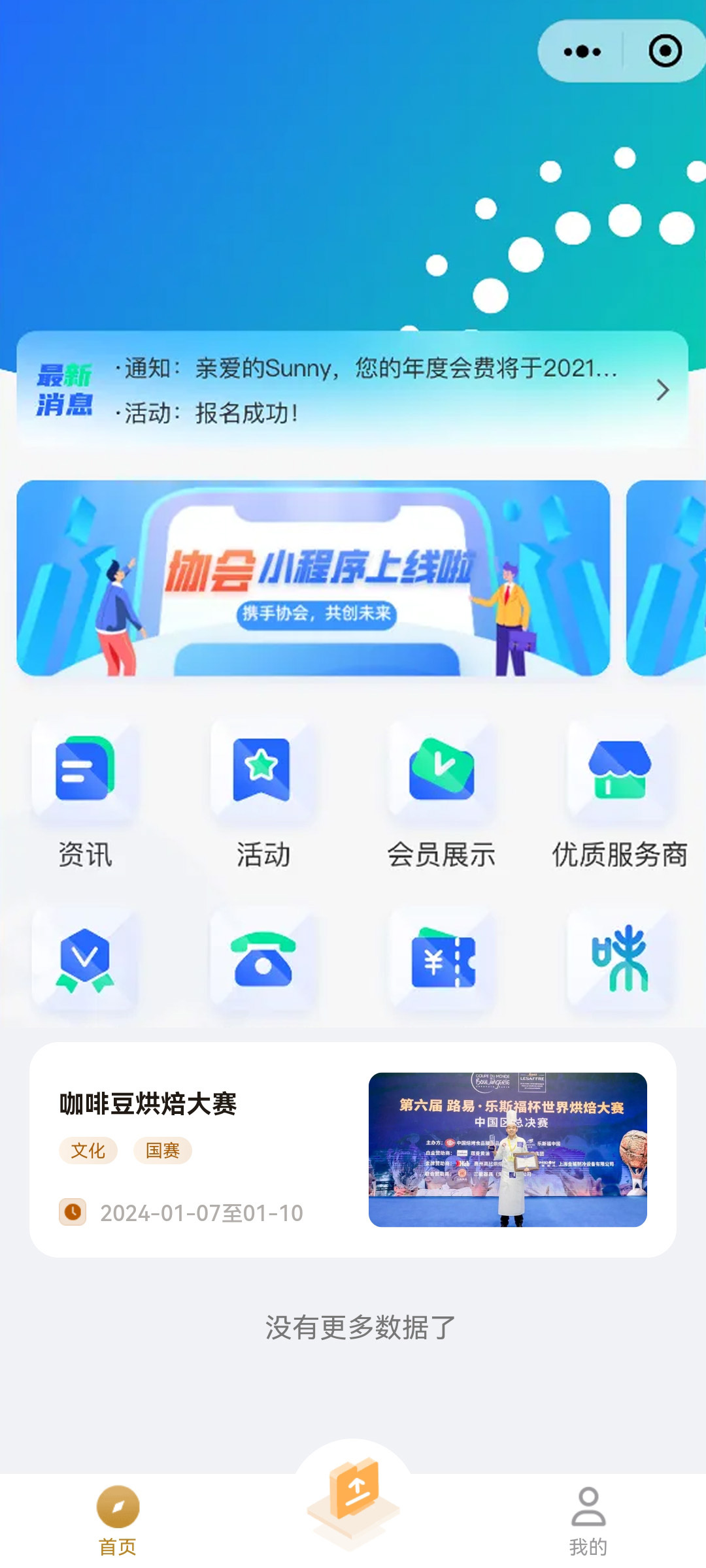
Task: Browse 优质服务商 service providers
Action: click(619, 794)
